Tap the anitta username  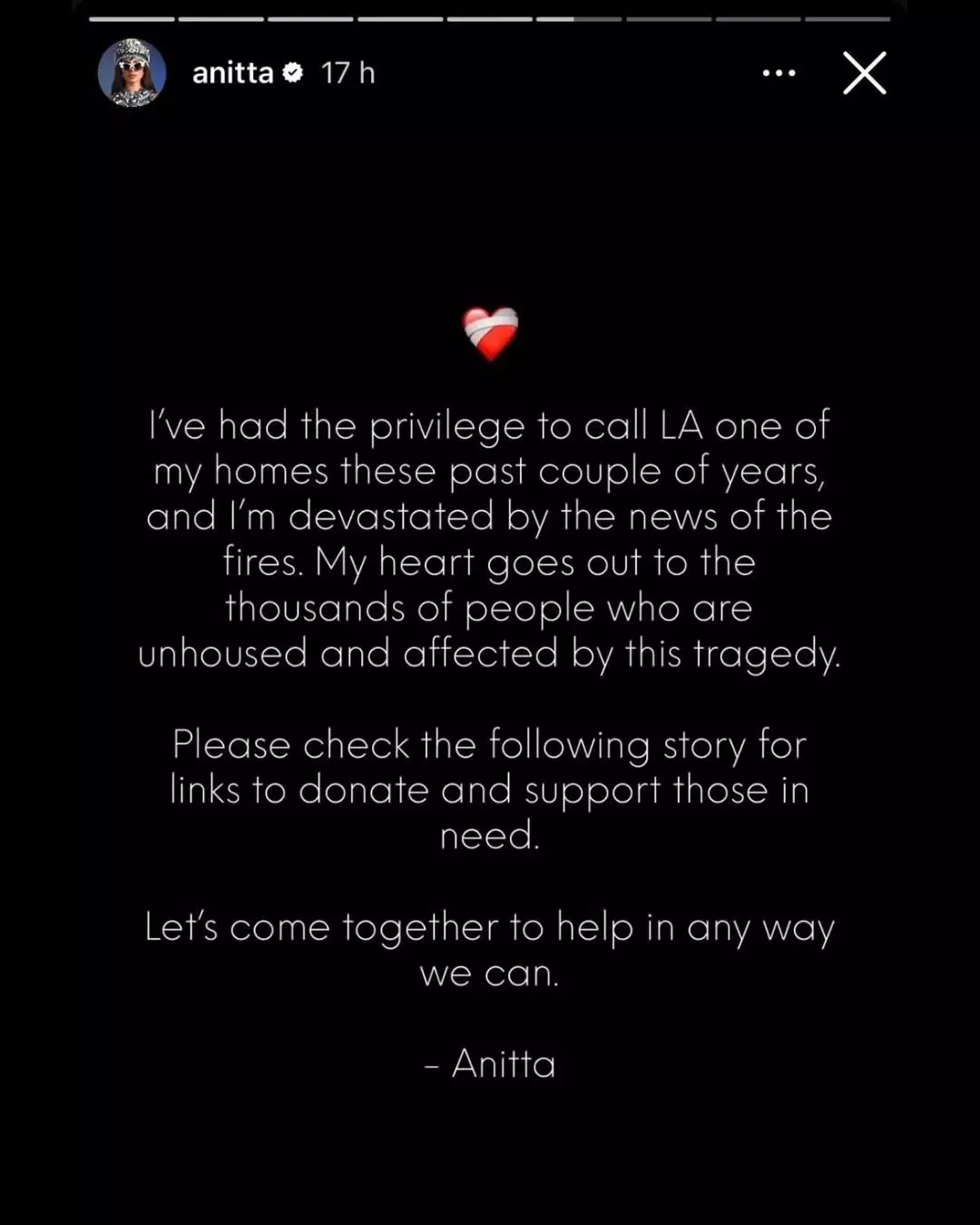(x=232, y=73)
